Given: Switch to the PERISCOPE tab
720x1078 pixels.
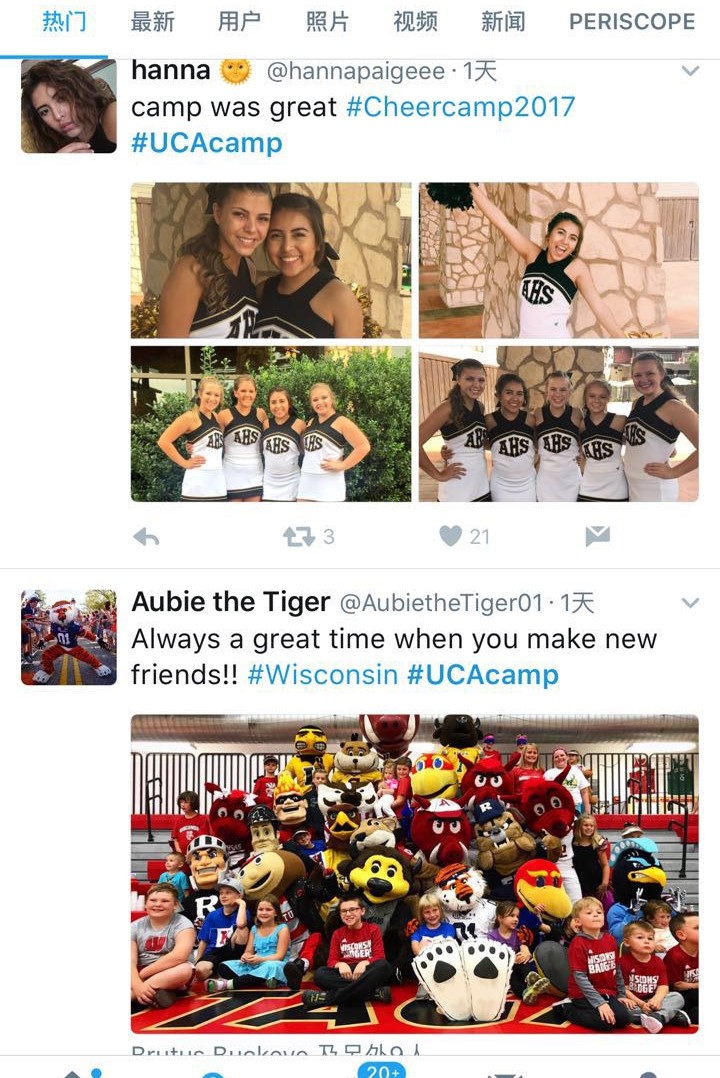Looking at the screenshot, I should (x=632, y=22).
